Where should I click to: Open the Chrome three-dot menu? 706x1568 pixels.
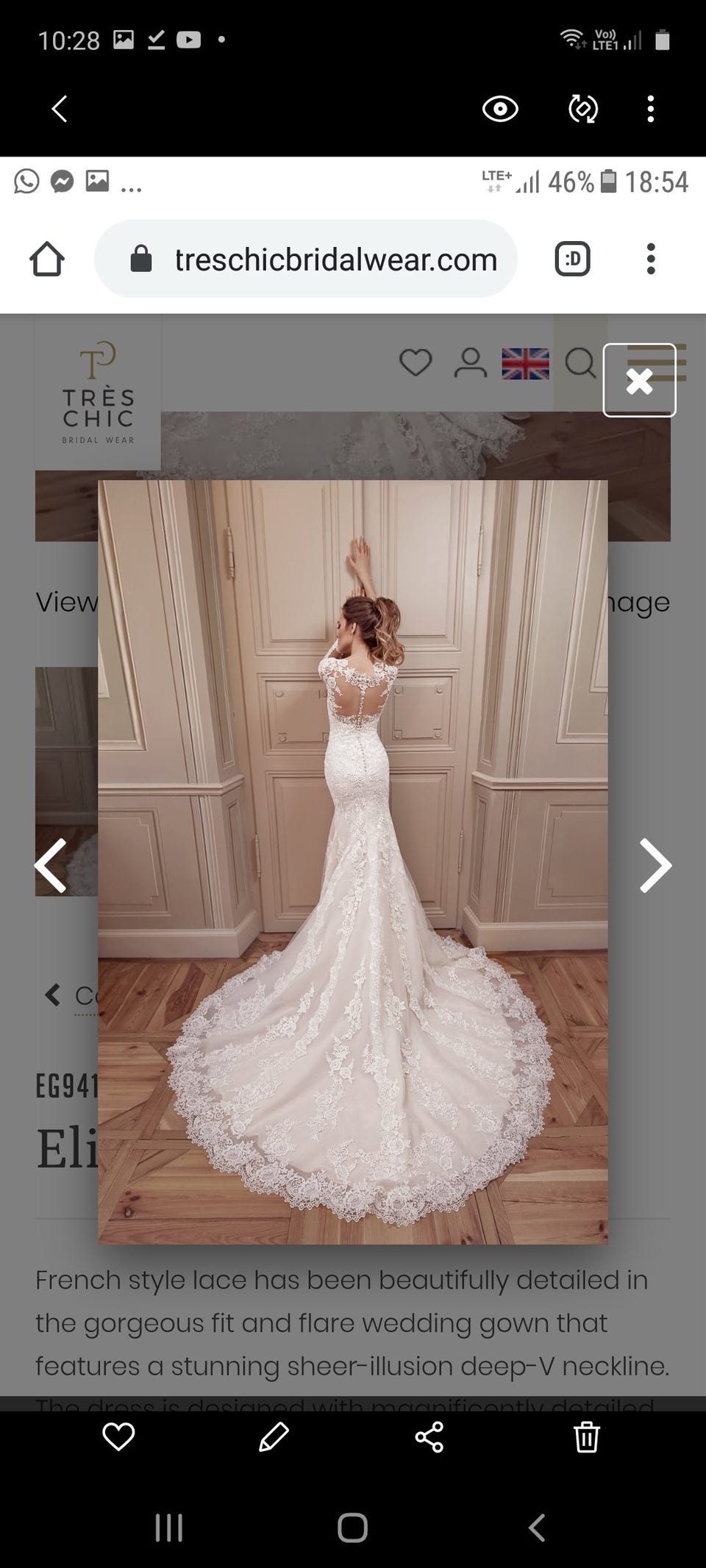[x=650, y=259]
